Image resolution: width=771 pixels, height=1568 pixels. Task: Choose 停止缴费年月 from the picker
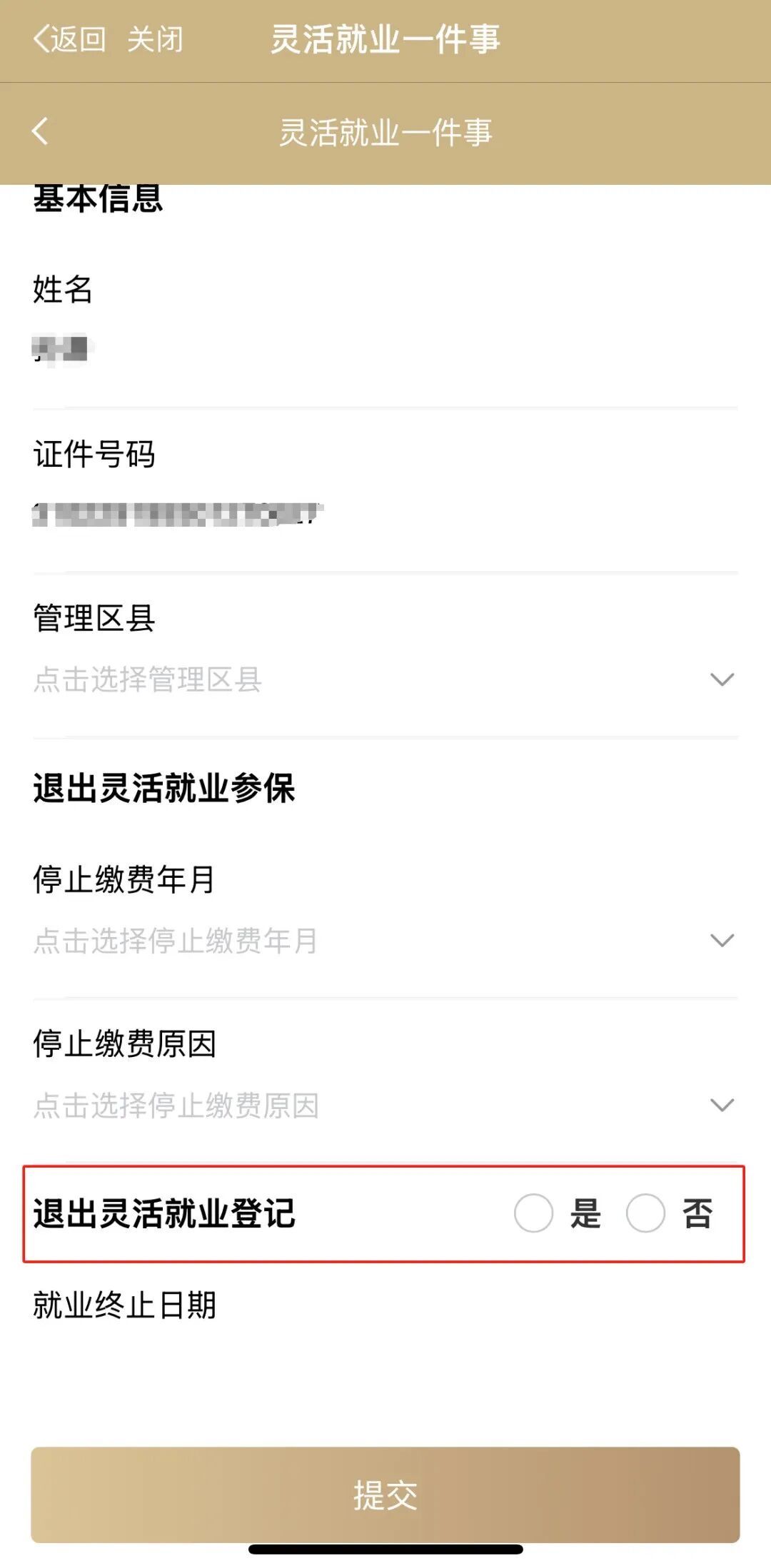pyautogui.click(x=384, y=940)
